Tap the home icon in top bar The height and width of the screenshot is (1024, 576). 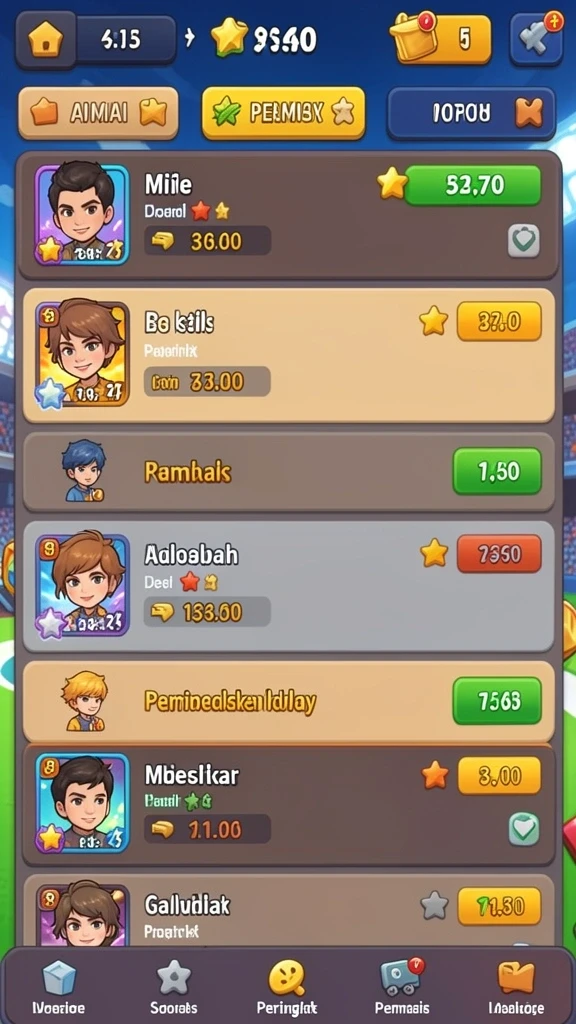click(x=46, y=40)
